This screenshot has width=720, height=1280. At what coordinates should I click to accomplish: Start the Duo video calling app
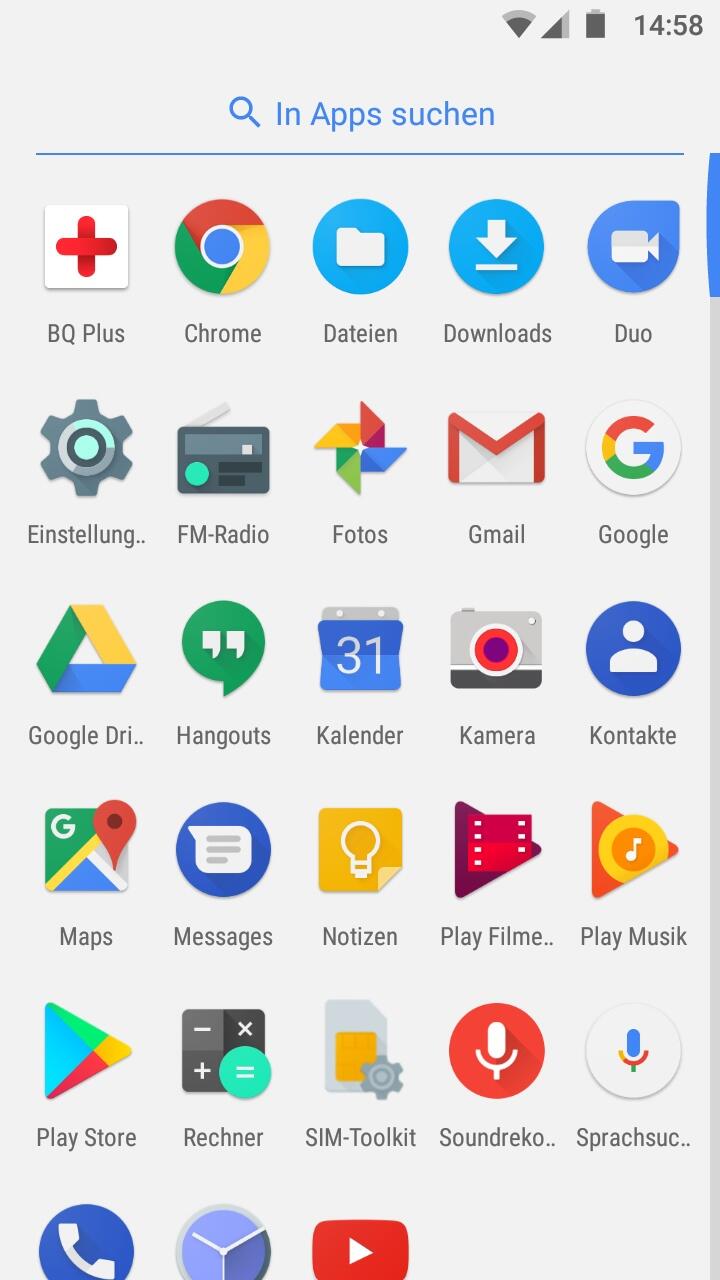(x=633, y=247)
